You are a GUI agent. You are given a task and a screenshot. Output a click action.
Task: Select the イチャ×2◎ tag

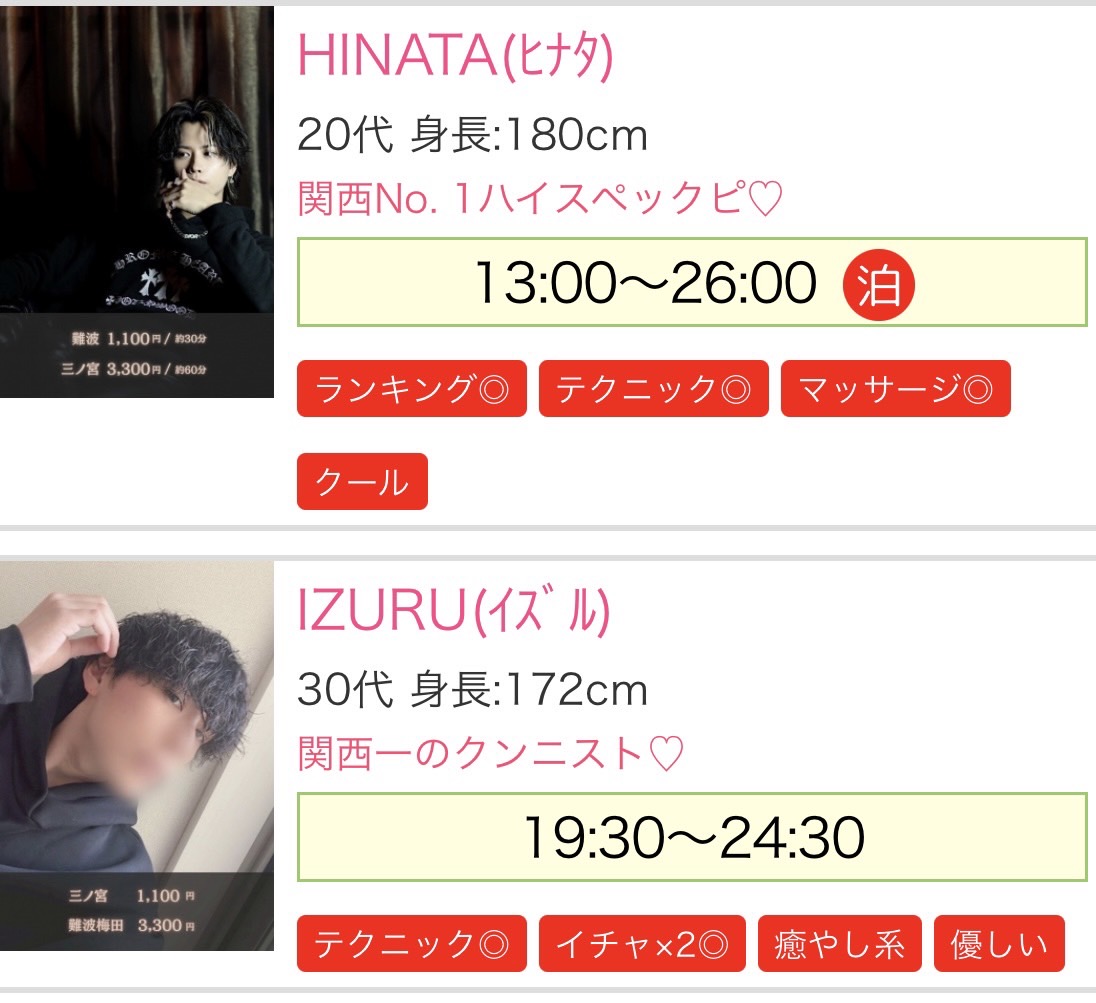pyautogui.click(x=642, y=943)
